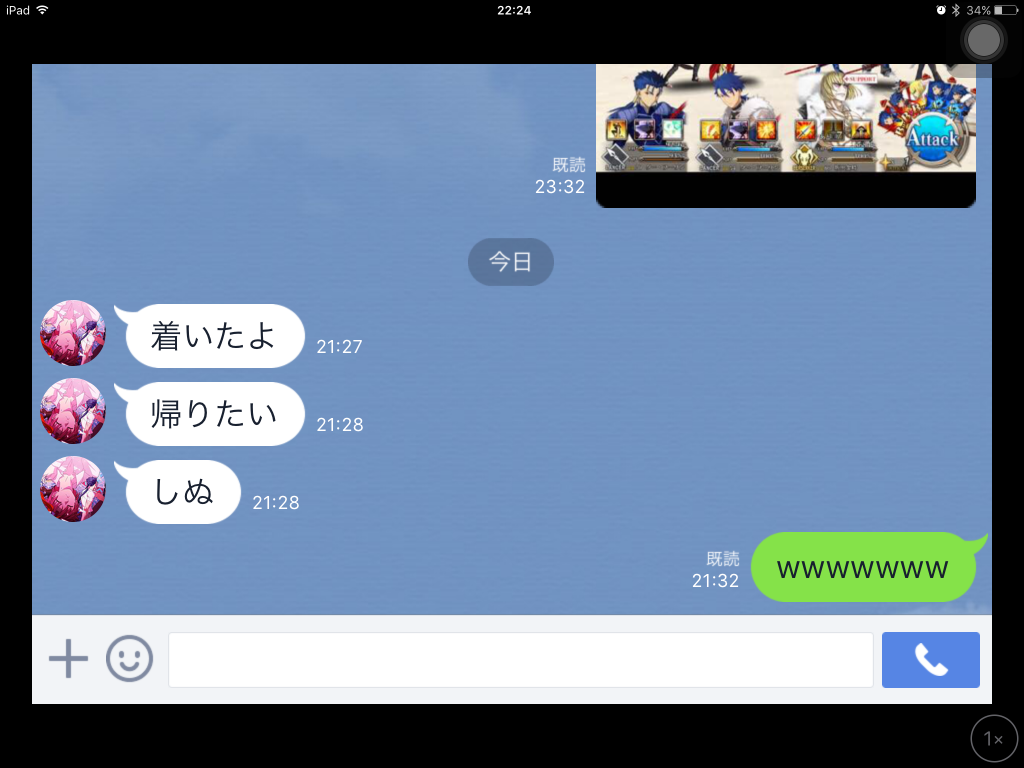
Task: Open sender's avatar next to 着いたよ
Action: click(73, 333)
